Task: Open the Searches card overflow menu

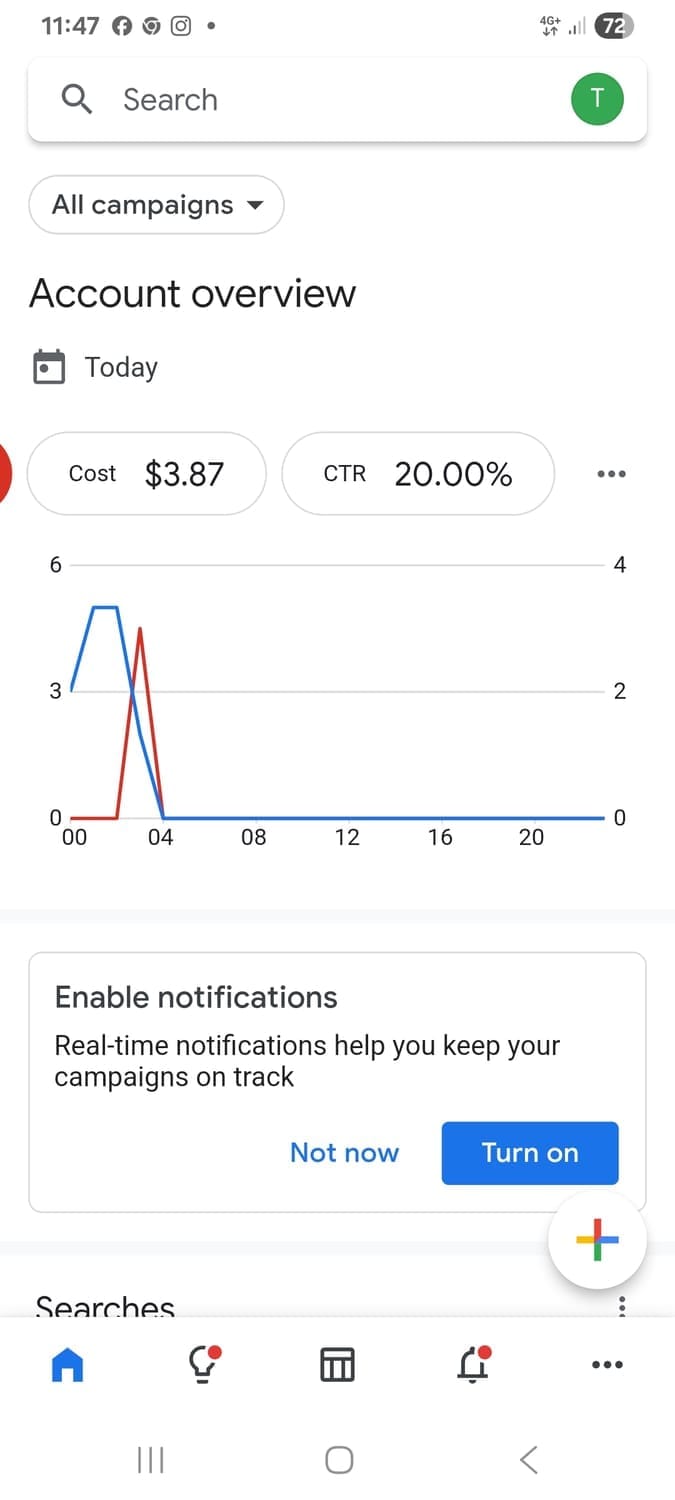Action: (x=622, y=1305)
